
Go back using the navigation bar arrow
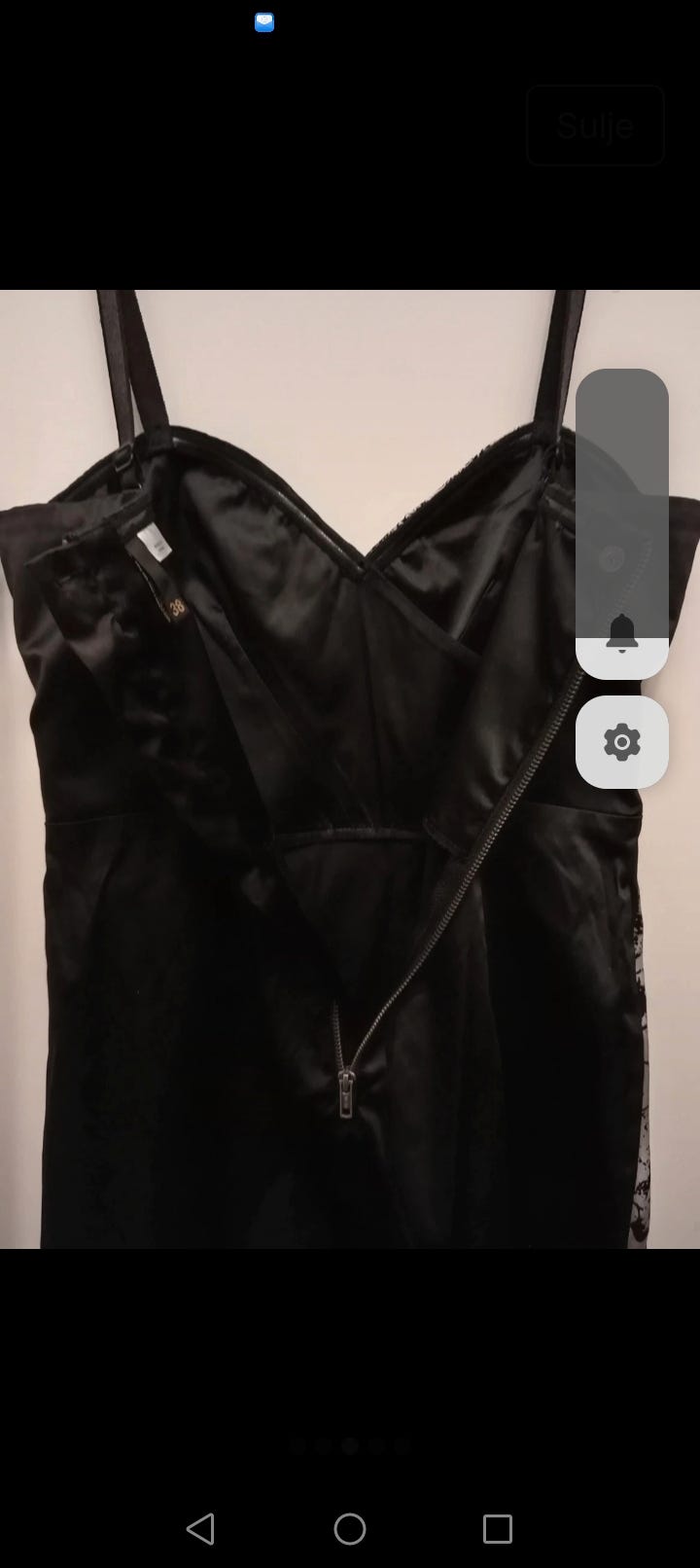coord(200,1528)
